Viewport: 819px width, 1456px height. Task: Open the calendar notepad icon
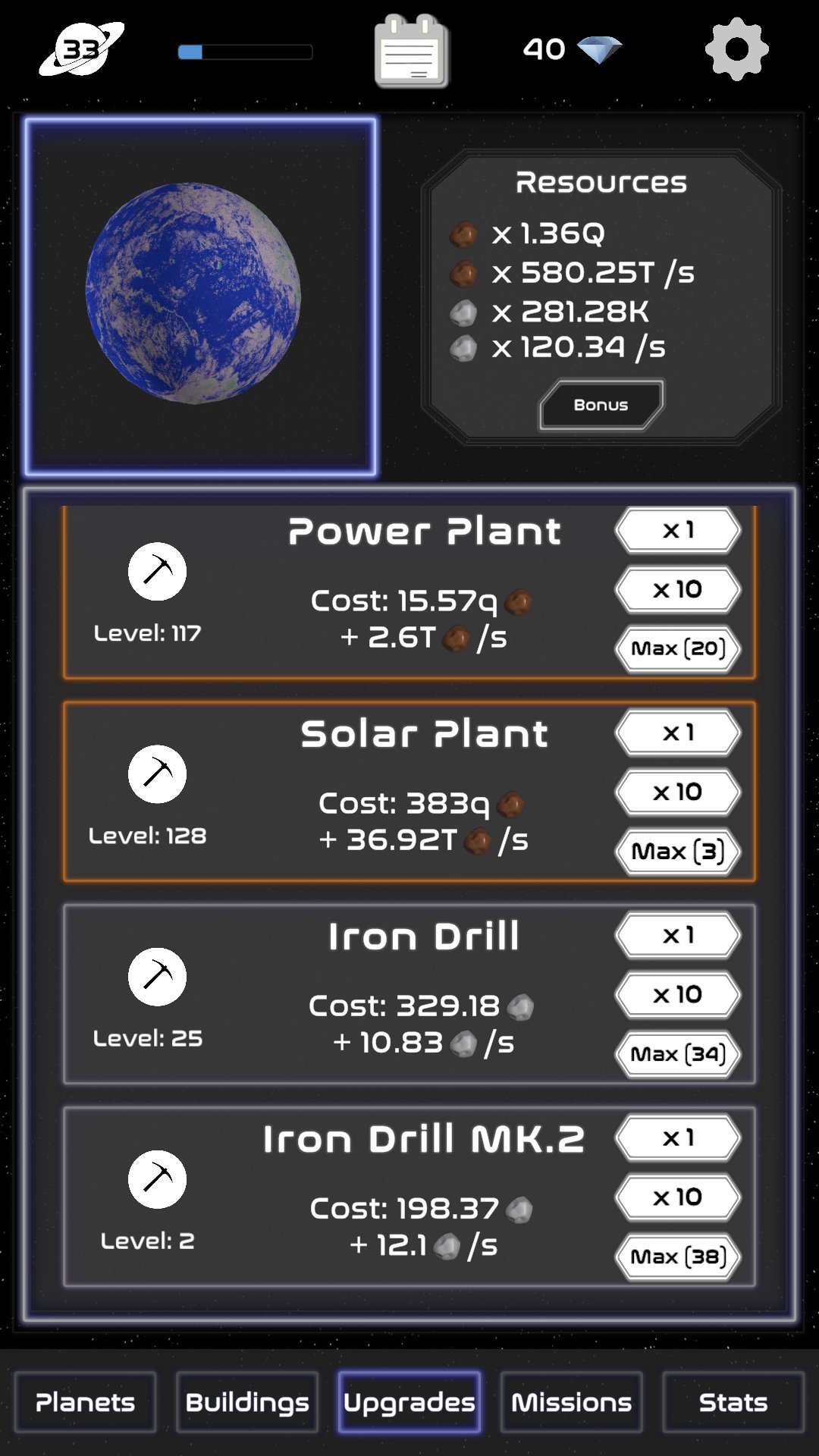[411, 53]
